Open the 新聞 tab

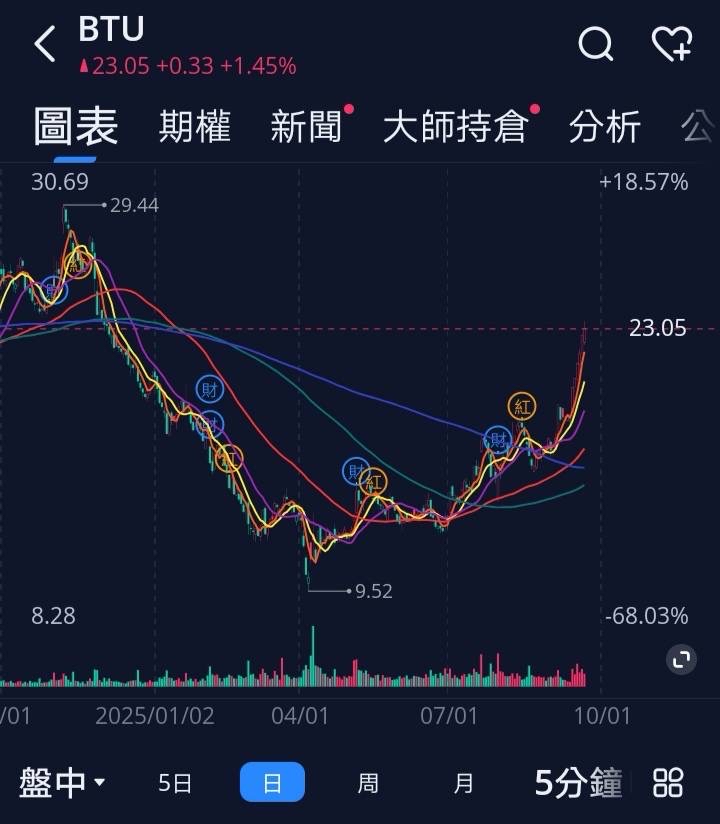point(306,127)
